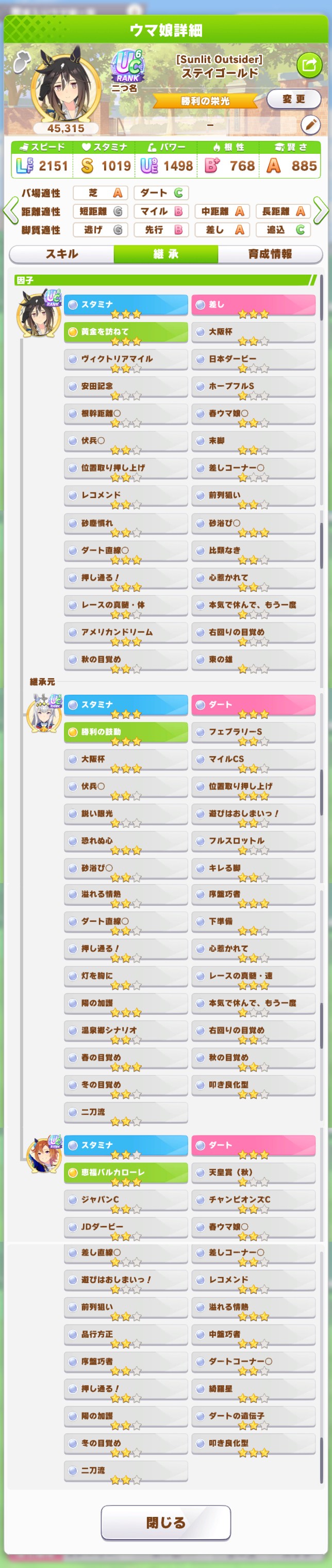This screenshot has width=332, height=1568.
Task: Open the 黄金を訪ねて factor details
Action: [x=125, y=332]
